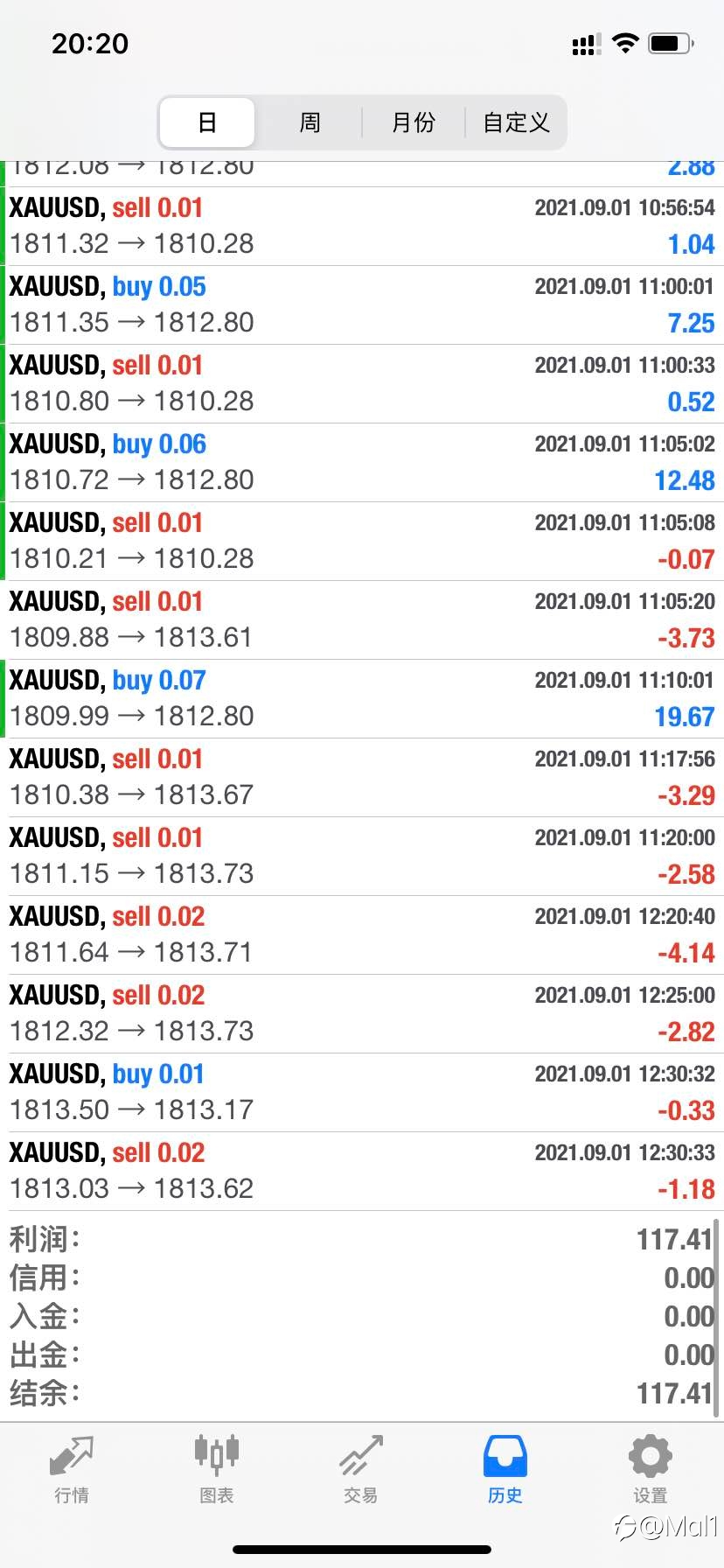Choose the 自定义 custom period
Viewport: 724px width, 1568px height.
516,122
